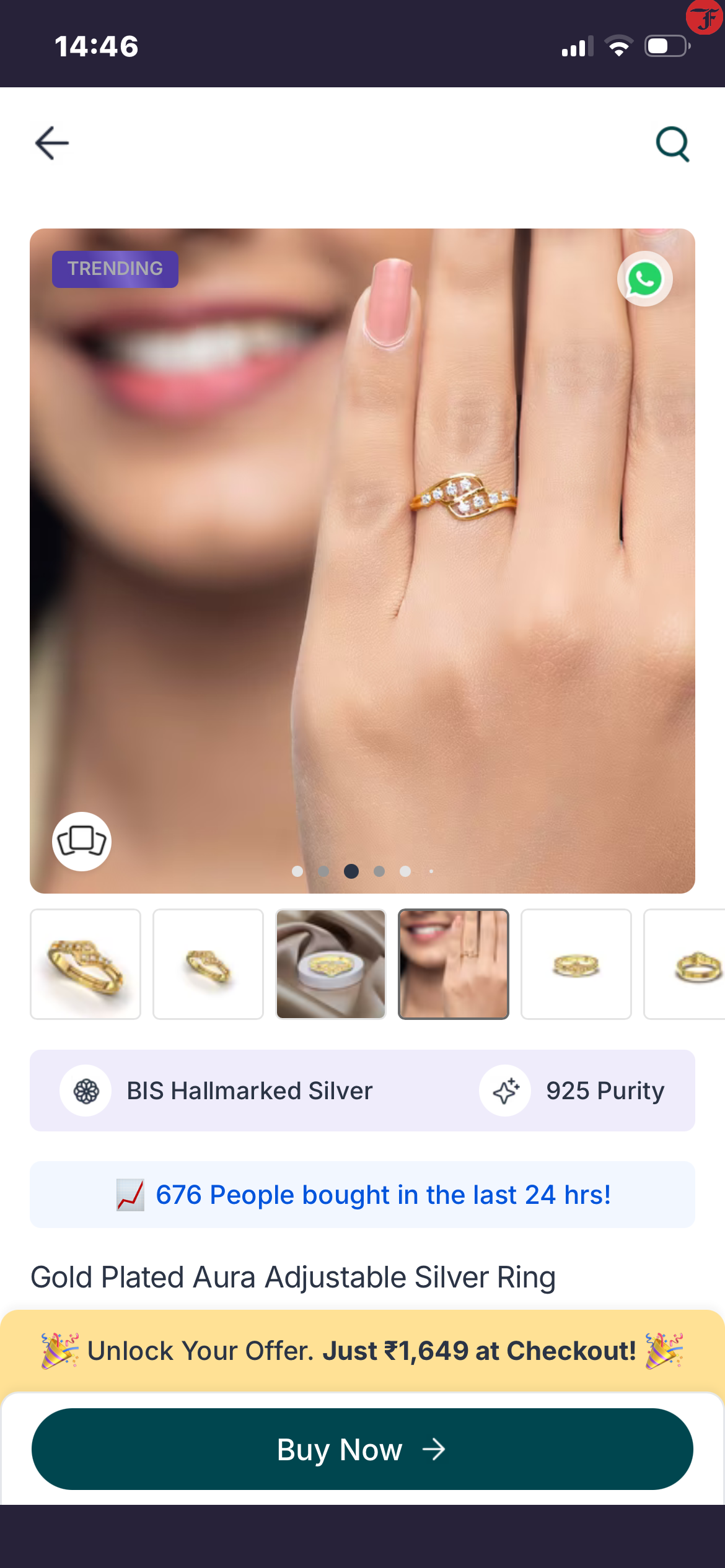Open the similar products icon on image
The image size is (725, 1568).
point(82,841)
